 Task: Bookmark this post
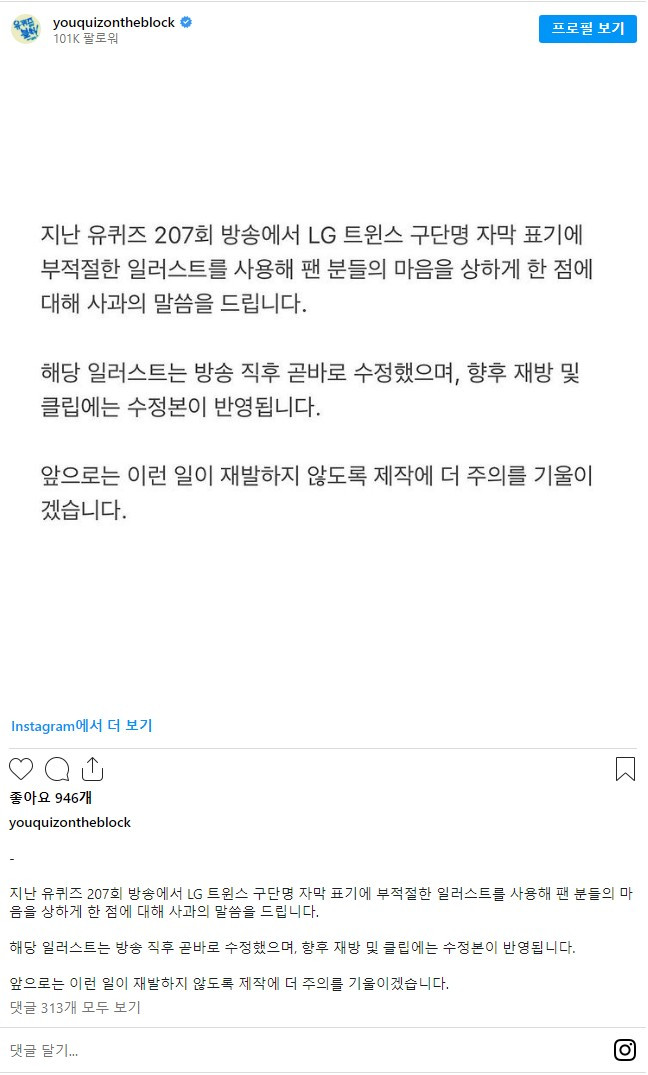(625, 769)
